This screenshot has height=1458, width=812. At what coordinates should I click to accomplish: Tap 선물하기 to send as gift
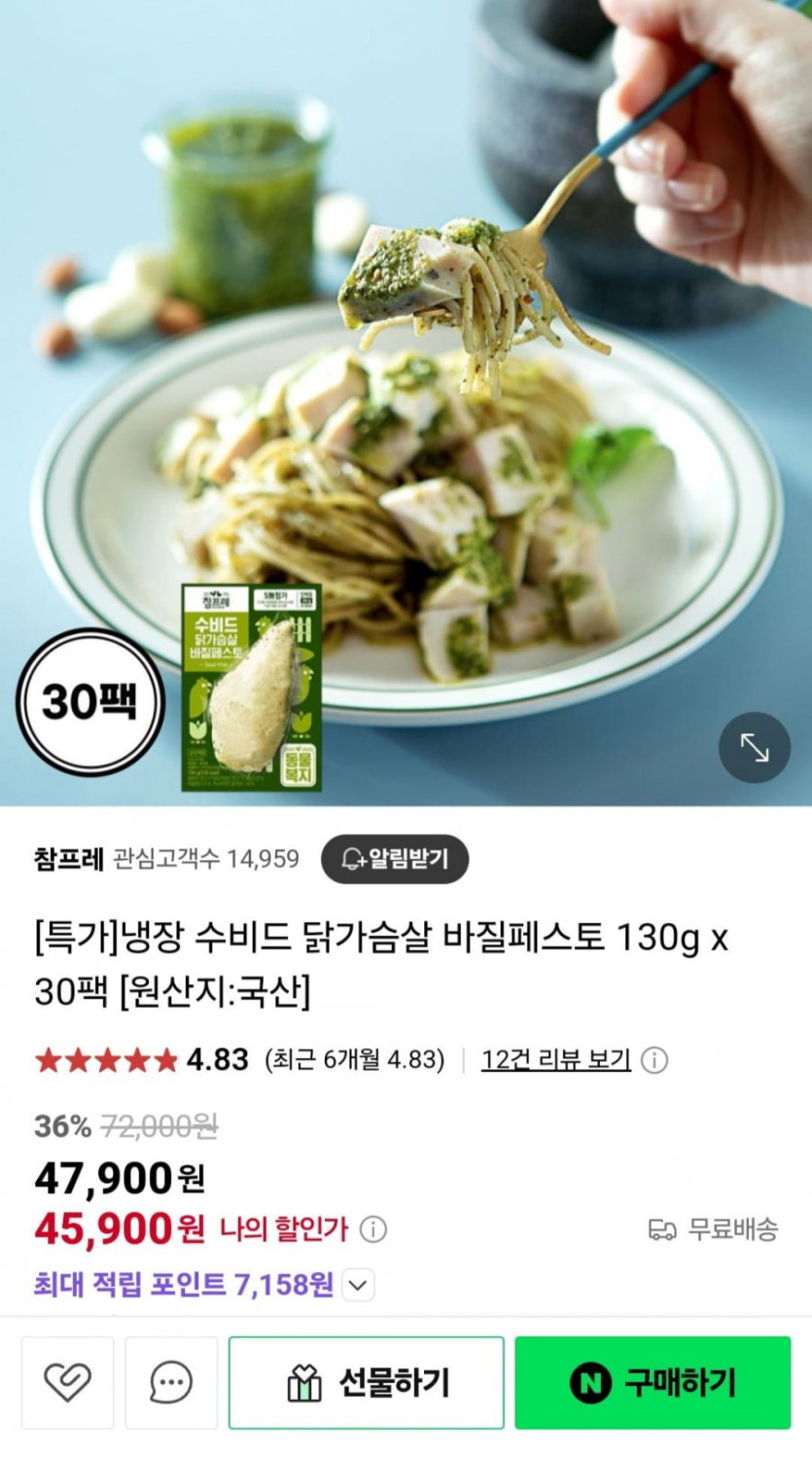point(367,1382)
